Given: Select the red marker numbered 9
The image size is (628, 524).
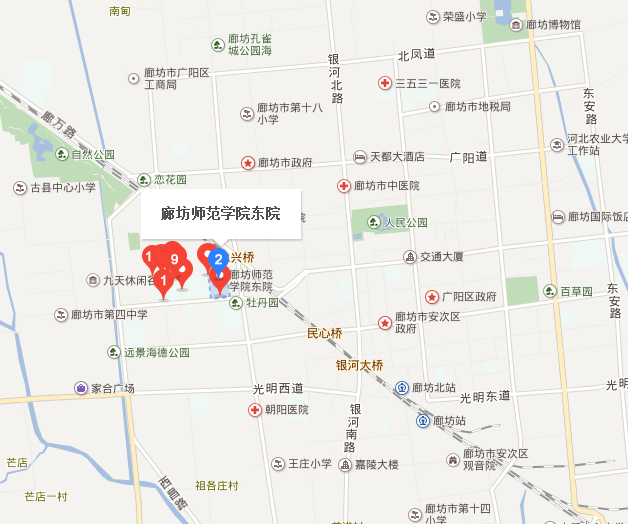Looking at the screenshot, I should click(174, 260).
